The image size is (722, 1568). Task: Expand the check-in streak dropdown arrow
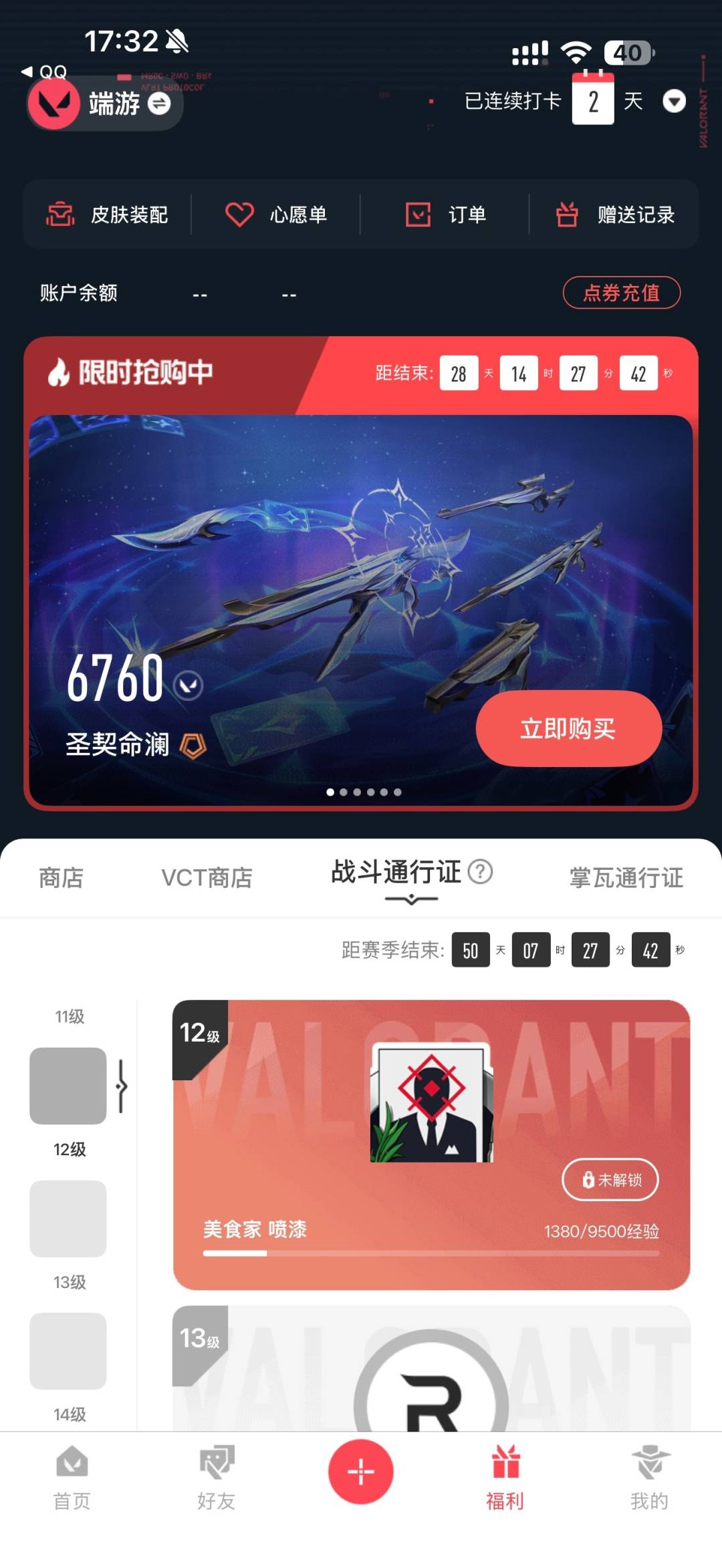tap(674, 102)
